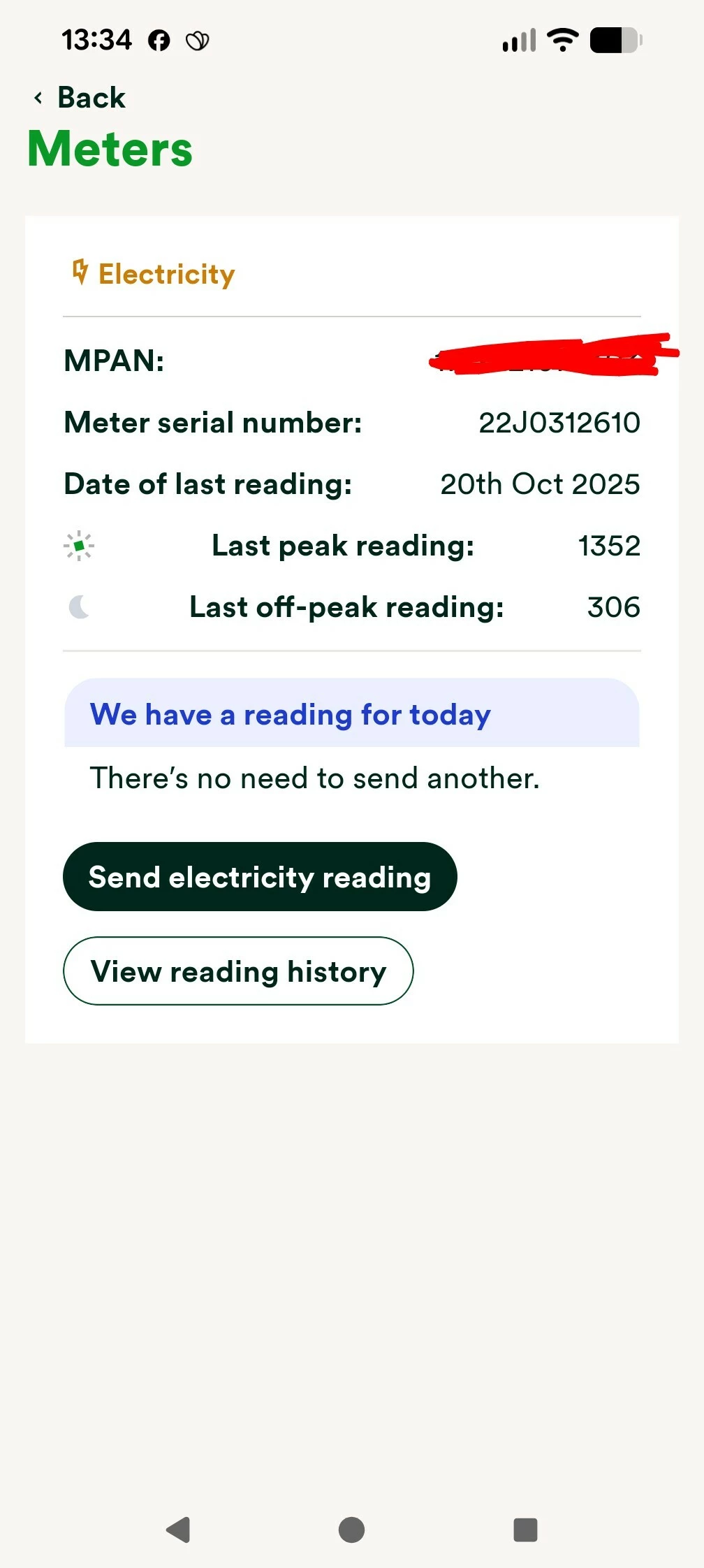Go to home via system circle button
This screenshot has width=704, height=1568.
click(x=351, y=1530)
